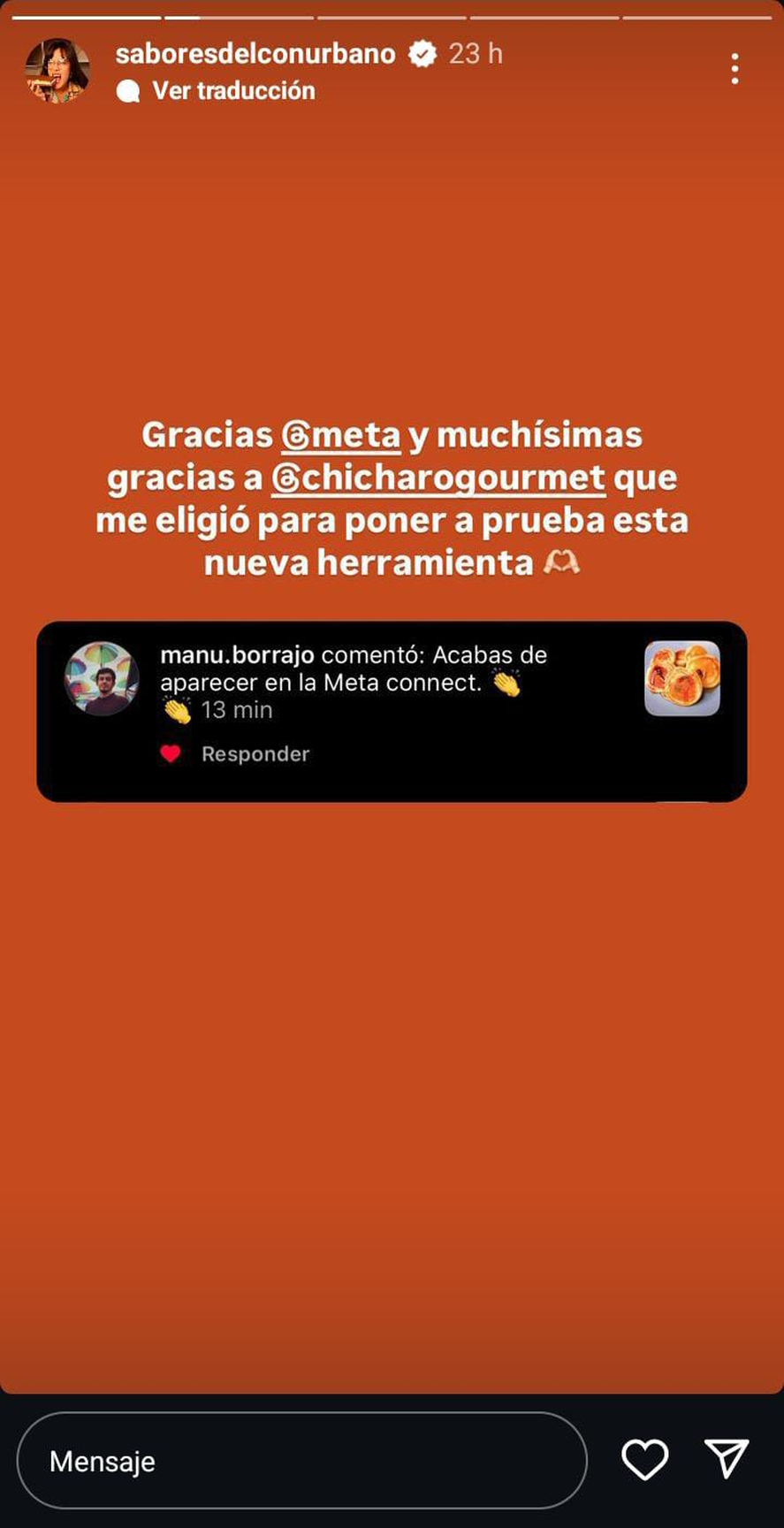The image size is (784, 1528).
Task: Open the @chicharogourmet mention
Action: [x=438, y=477]
